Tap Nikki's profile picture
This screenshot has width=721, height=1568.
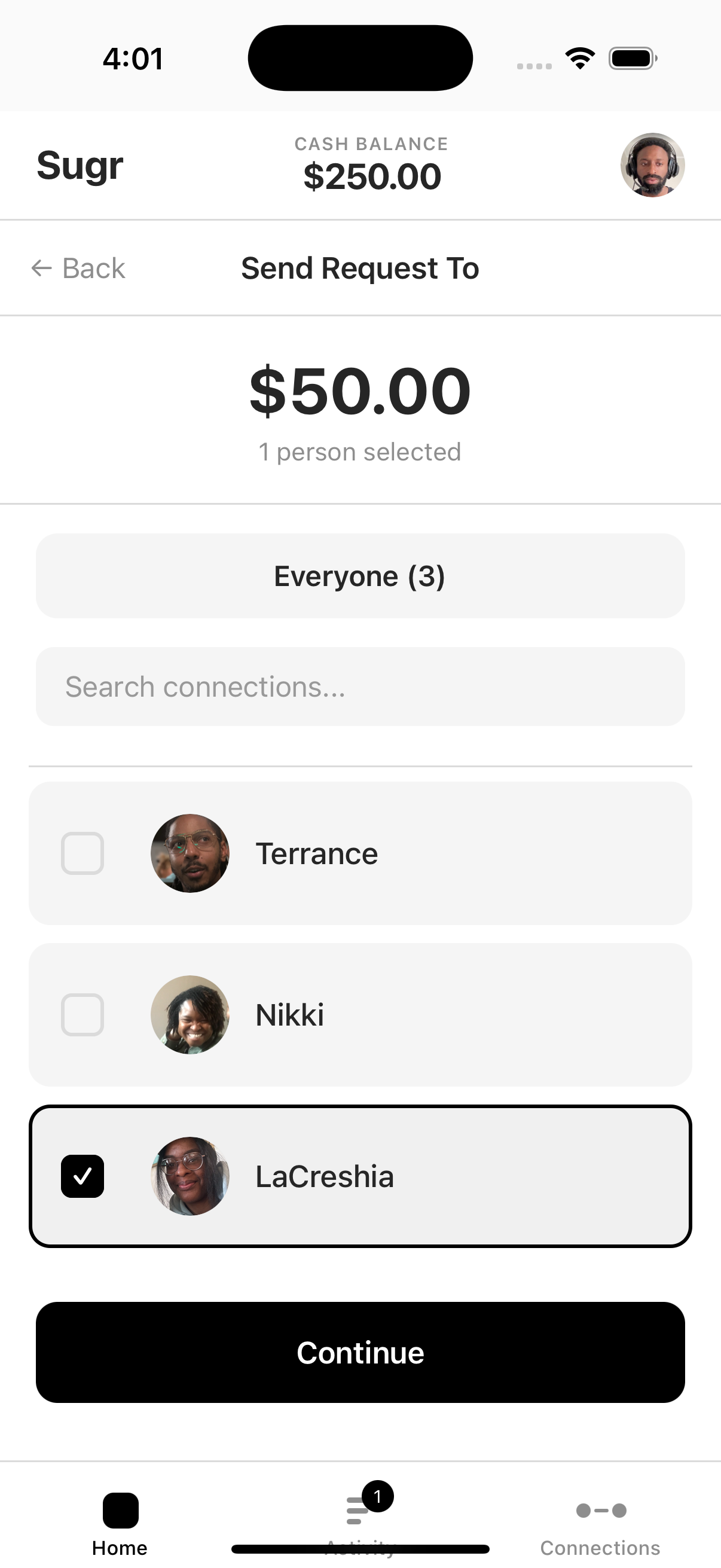190,1015
